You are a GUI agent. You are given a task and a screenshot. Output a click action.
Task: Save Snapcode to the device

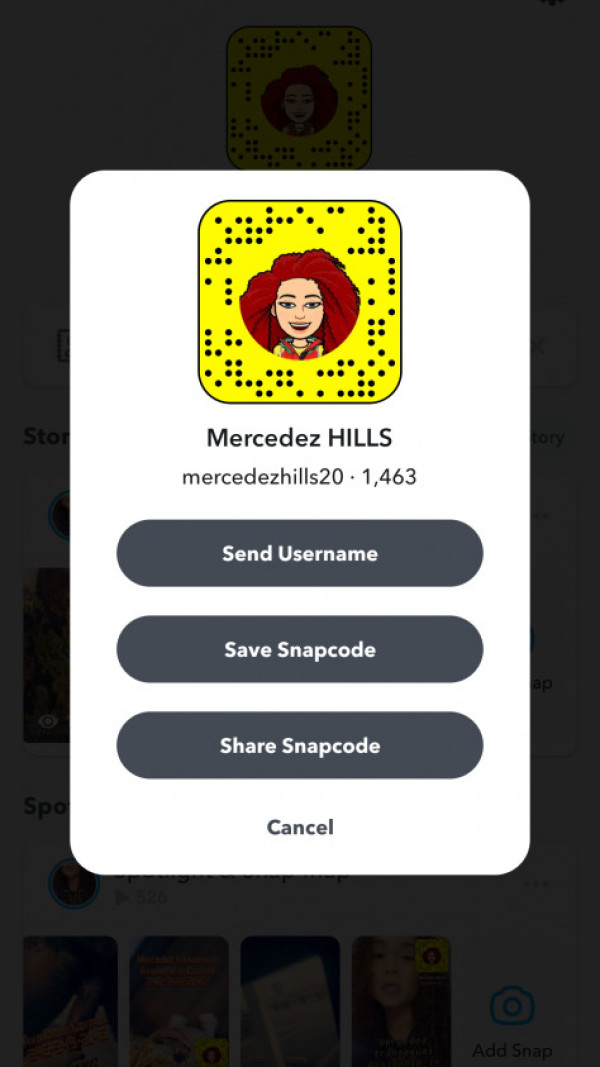click(300, 649)
